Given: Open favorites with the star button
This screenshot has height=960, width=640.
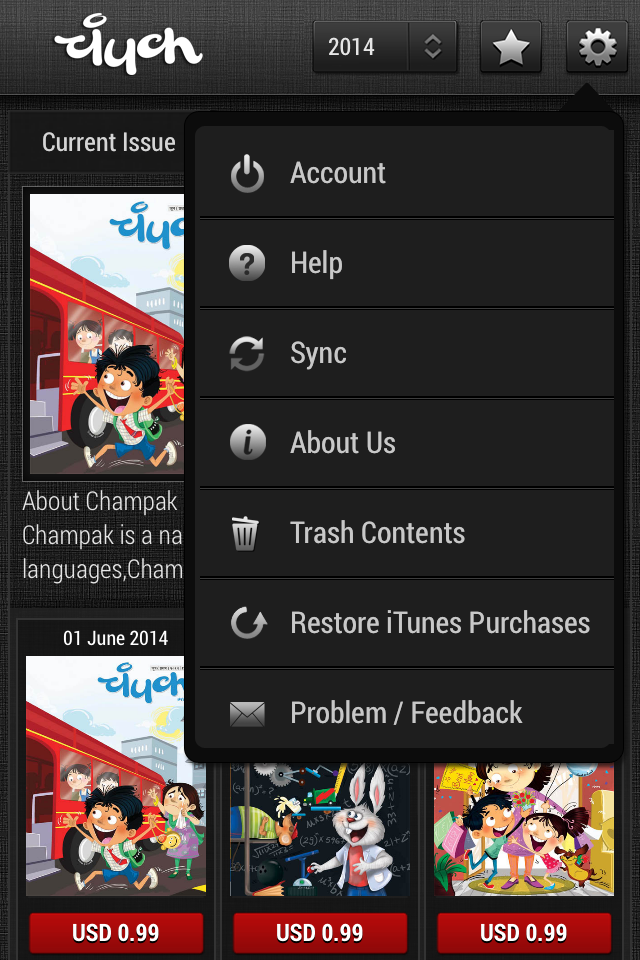Looking at the screenshot, I should 511,47.
